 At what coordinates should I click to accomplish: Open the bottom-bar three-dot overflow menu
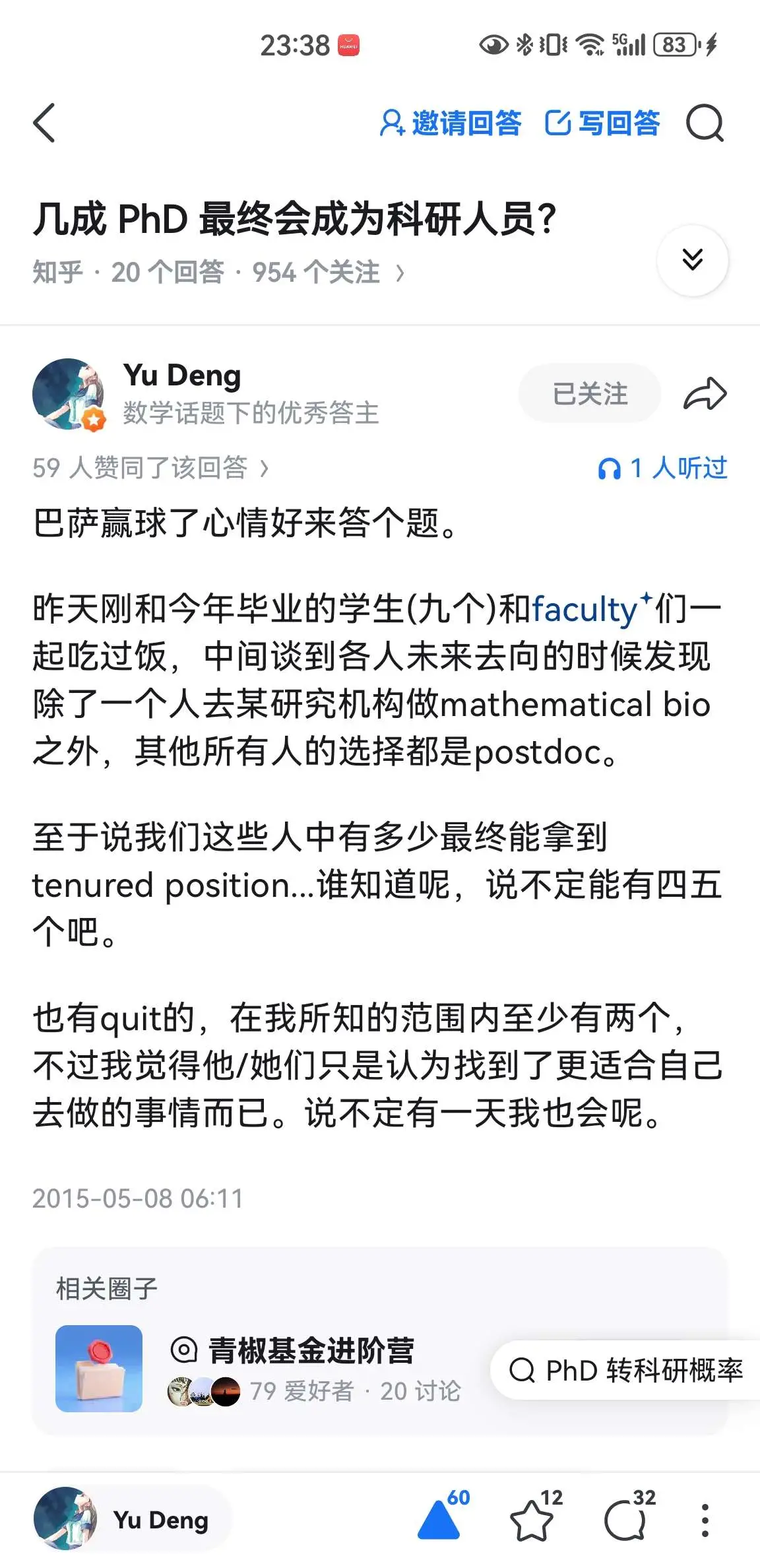(705, 1520)
